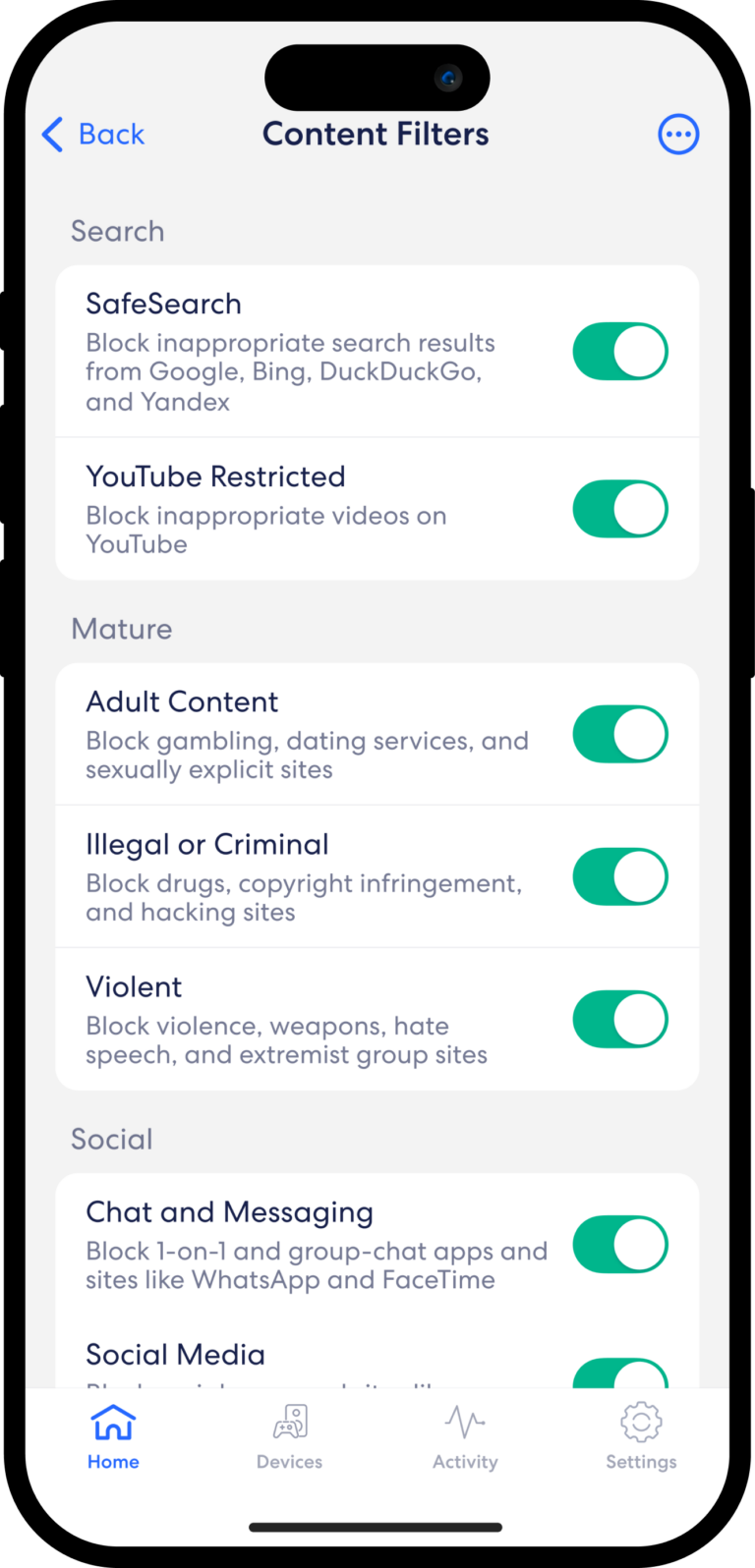
Task: Go to the Settings tab
Action: coord(641,1436)
